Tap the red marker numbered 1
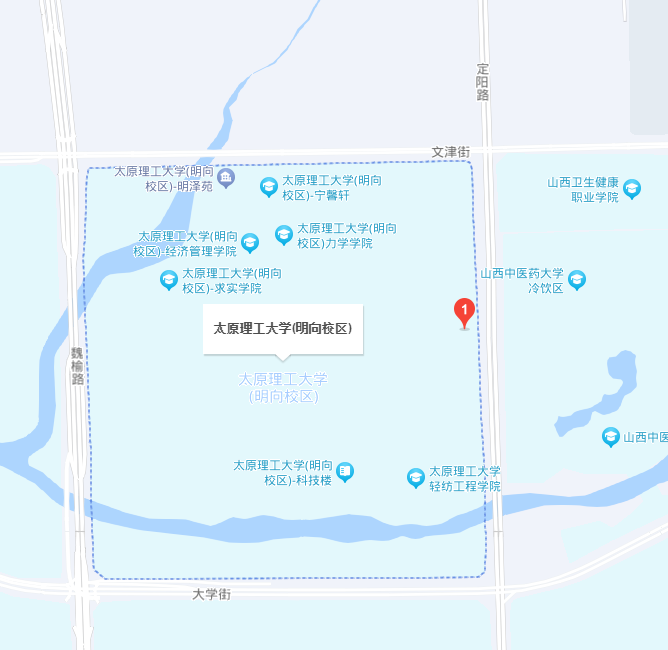The image size is (668, 650). click(x=463, y=312)
